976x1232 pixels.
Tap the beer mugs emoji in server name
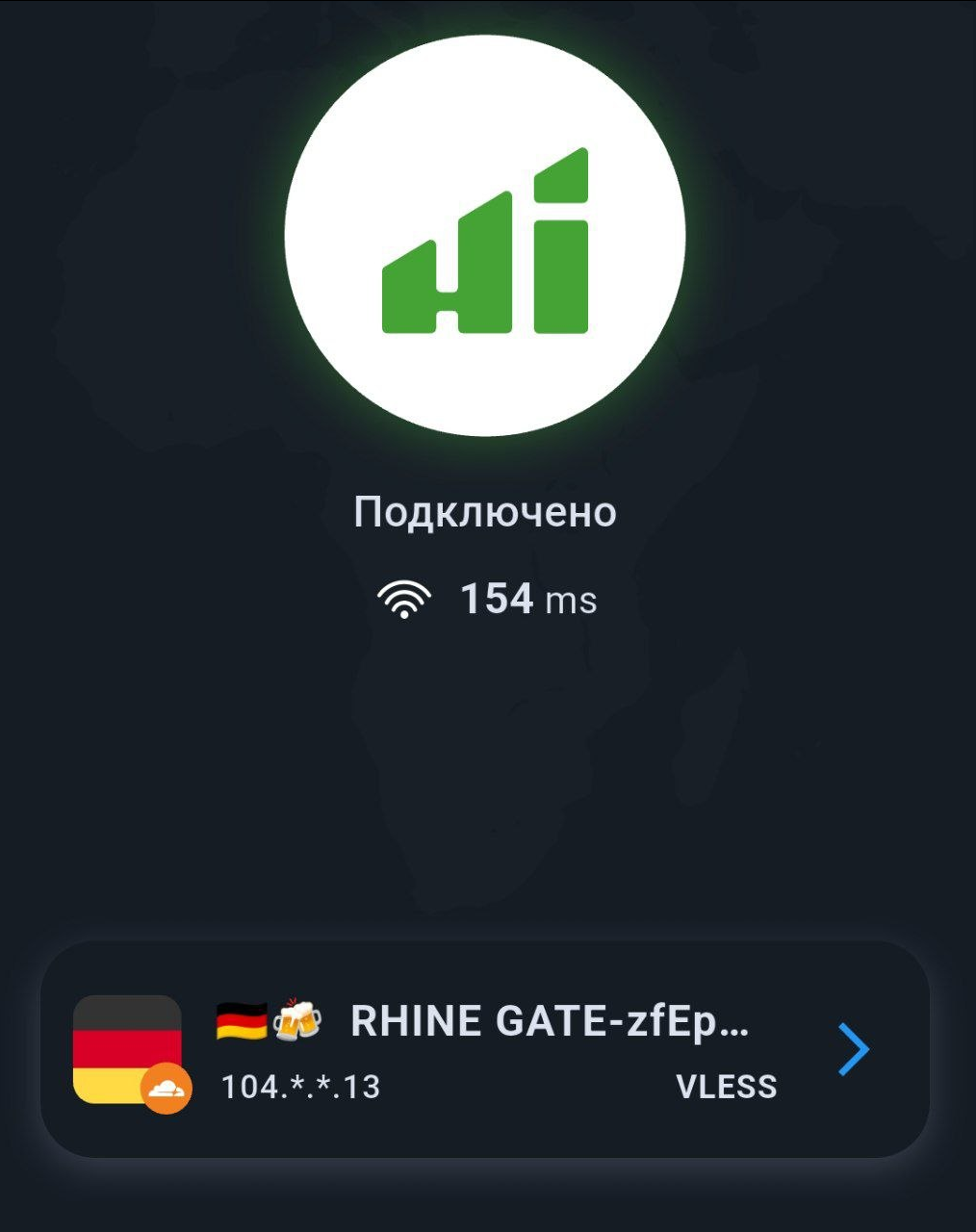point(295,1017)
